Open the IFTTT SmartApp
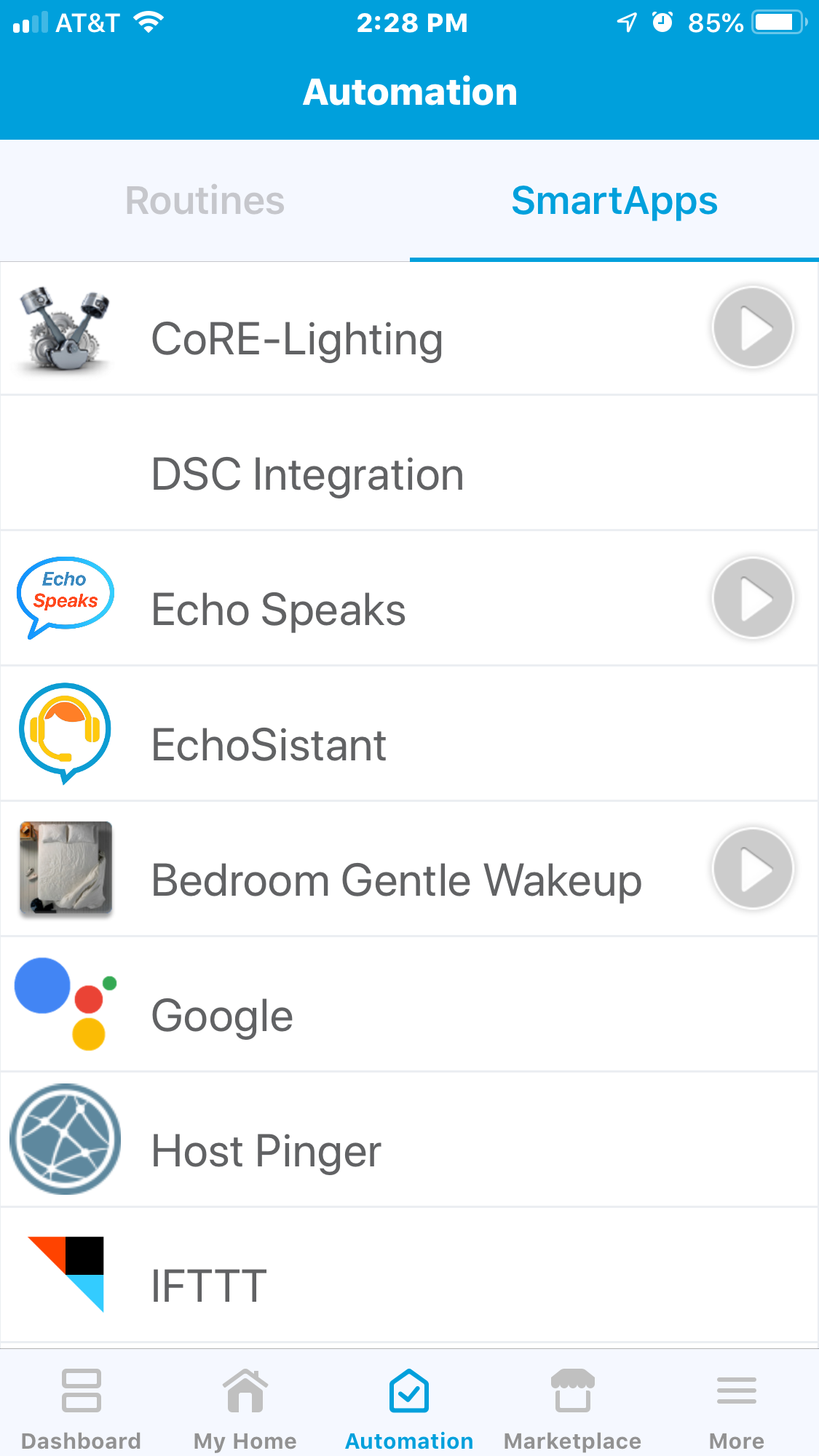The width and height of the screenshot is (819, 1456). point(209,1286)
